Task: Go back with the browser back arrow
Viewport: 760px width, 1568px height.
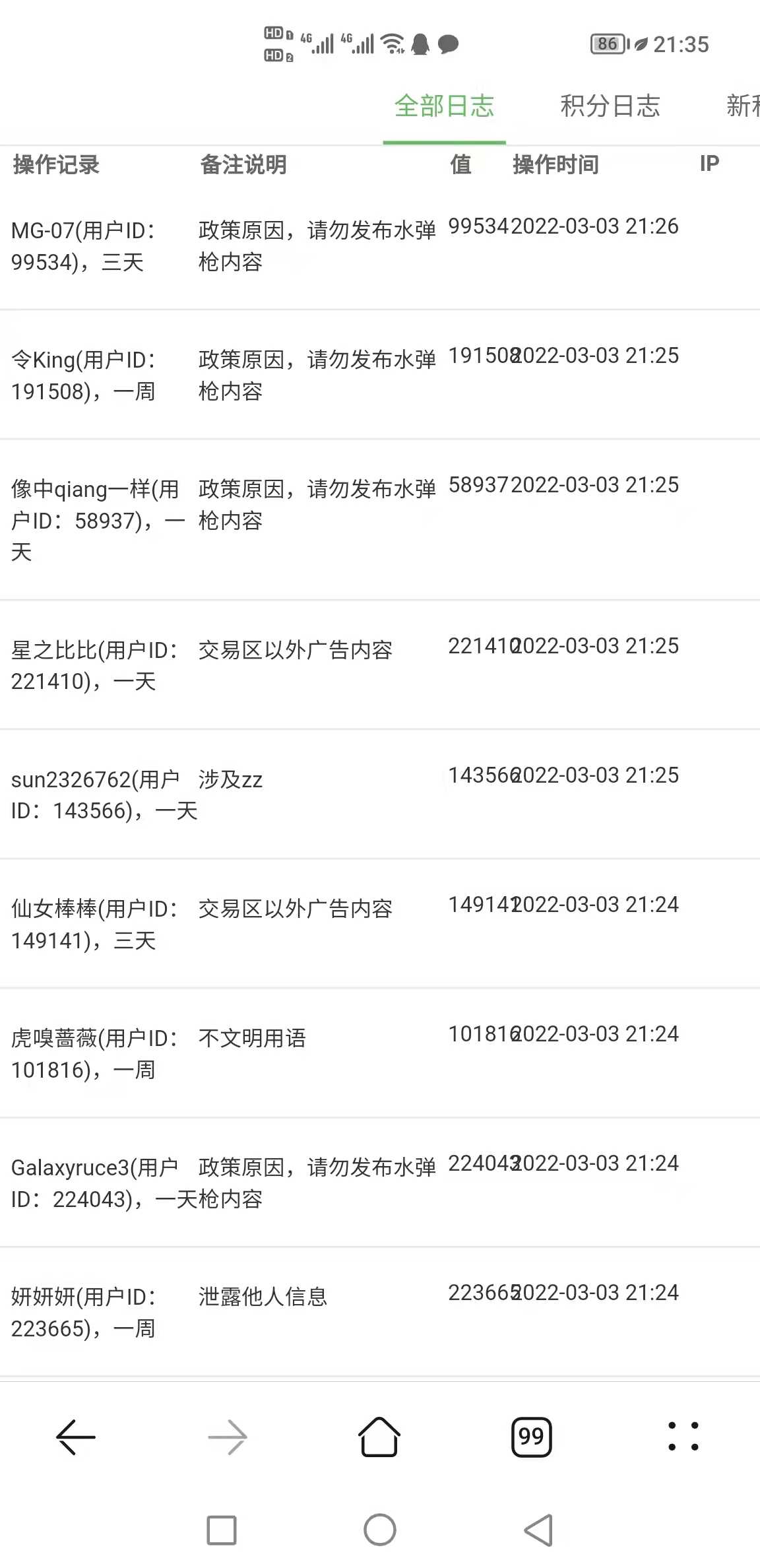Action: [x=76, y=1437]
